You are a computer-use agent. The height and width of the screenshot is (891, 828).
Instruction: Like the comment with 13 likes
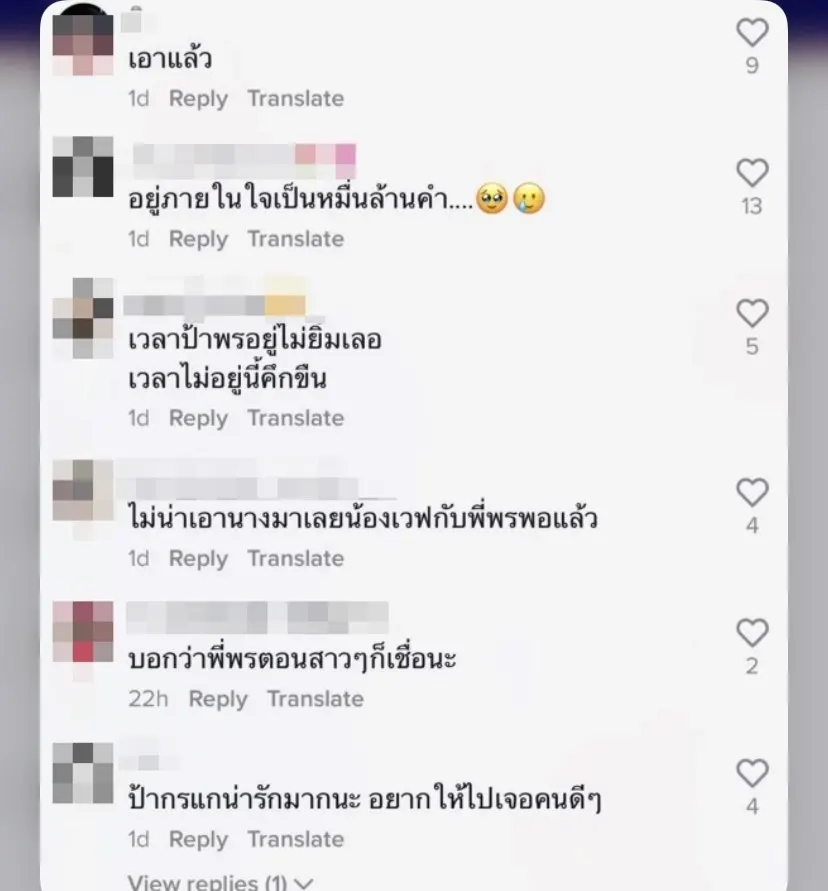752,174
